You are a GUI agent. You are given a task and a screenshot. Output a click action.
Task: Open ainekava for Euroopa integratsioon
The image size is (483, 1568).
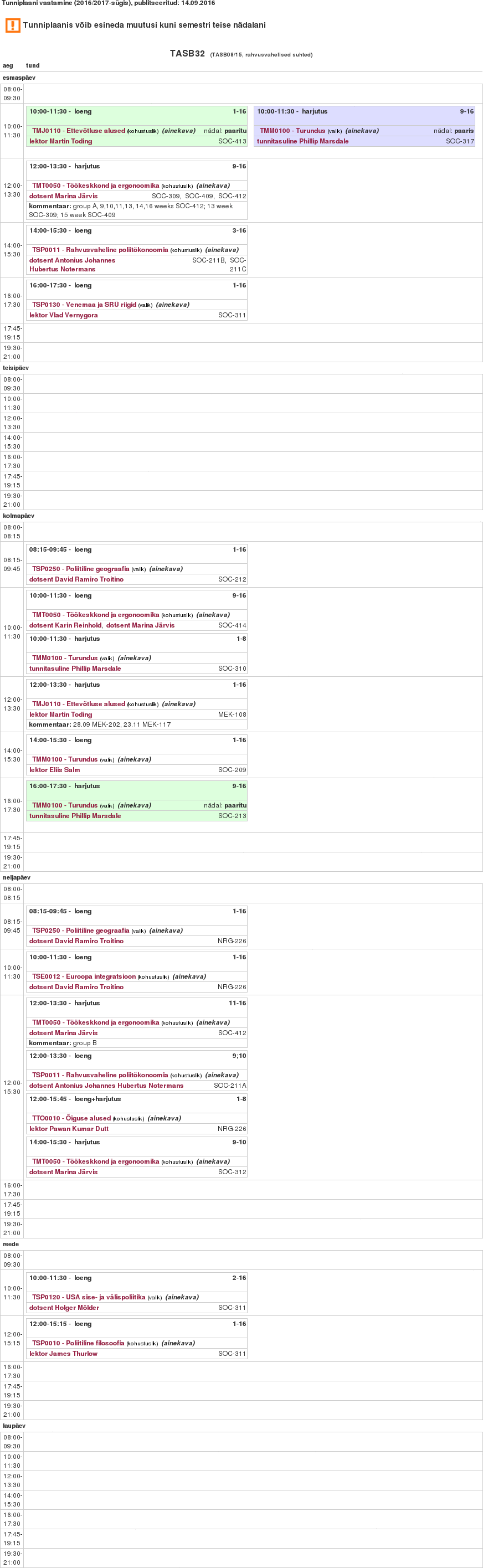pos(189,976)
